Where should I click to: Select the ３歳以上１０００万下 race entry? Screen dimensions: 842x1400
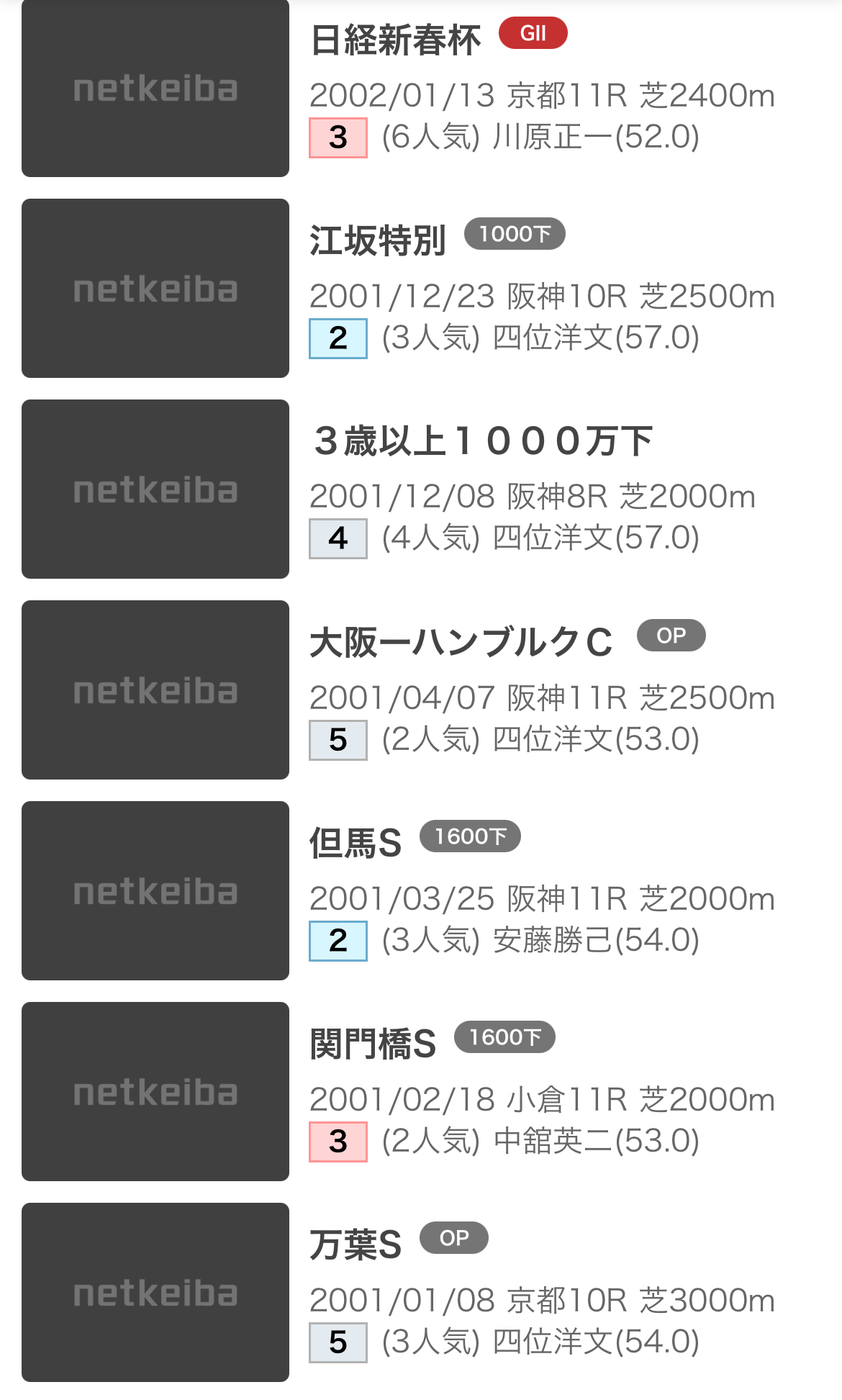click(x=482, y=441)
